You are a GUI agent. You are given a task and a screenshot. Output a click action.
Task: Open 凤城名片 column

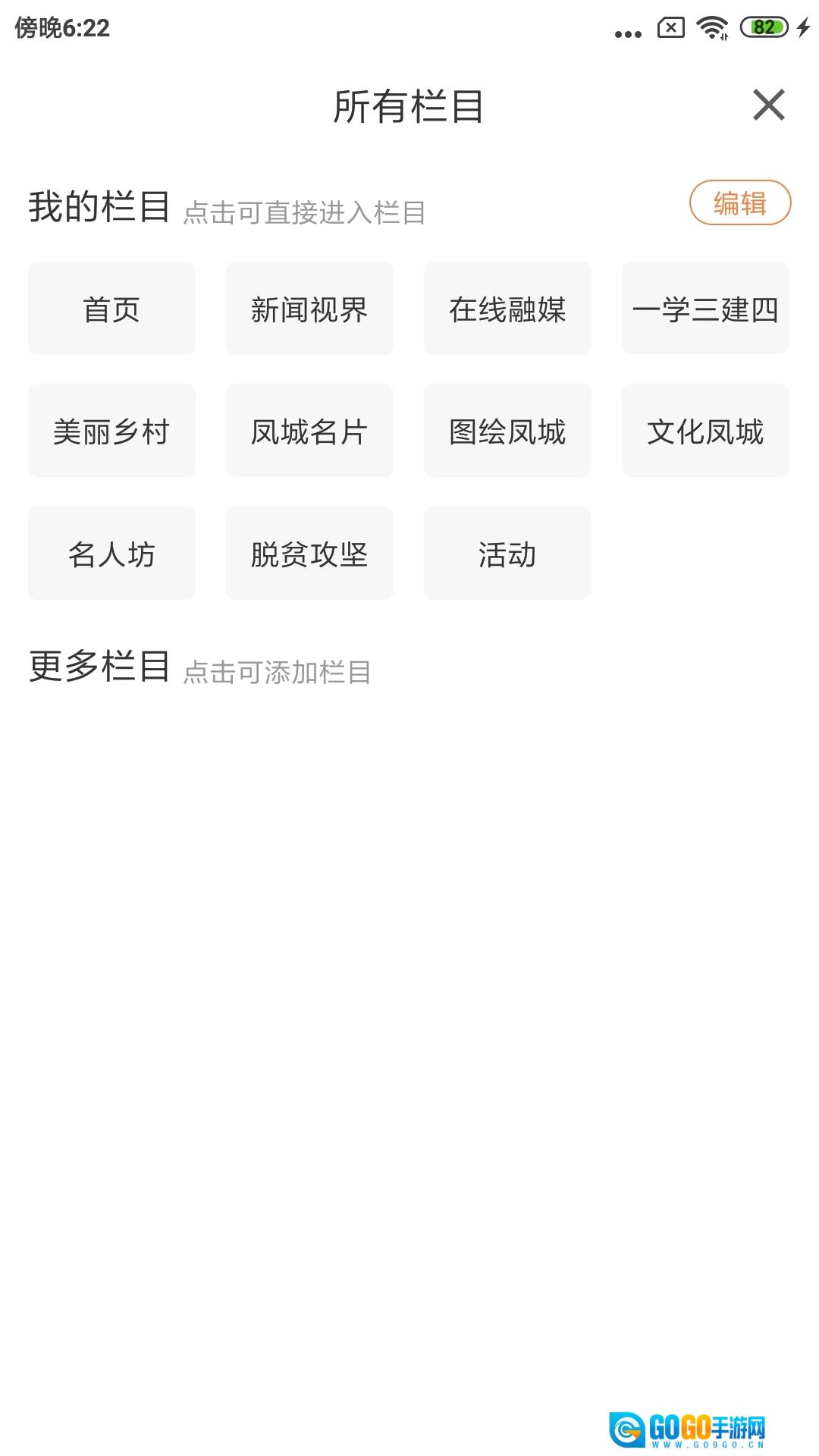[x=309, y=431]
